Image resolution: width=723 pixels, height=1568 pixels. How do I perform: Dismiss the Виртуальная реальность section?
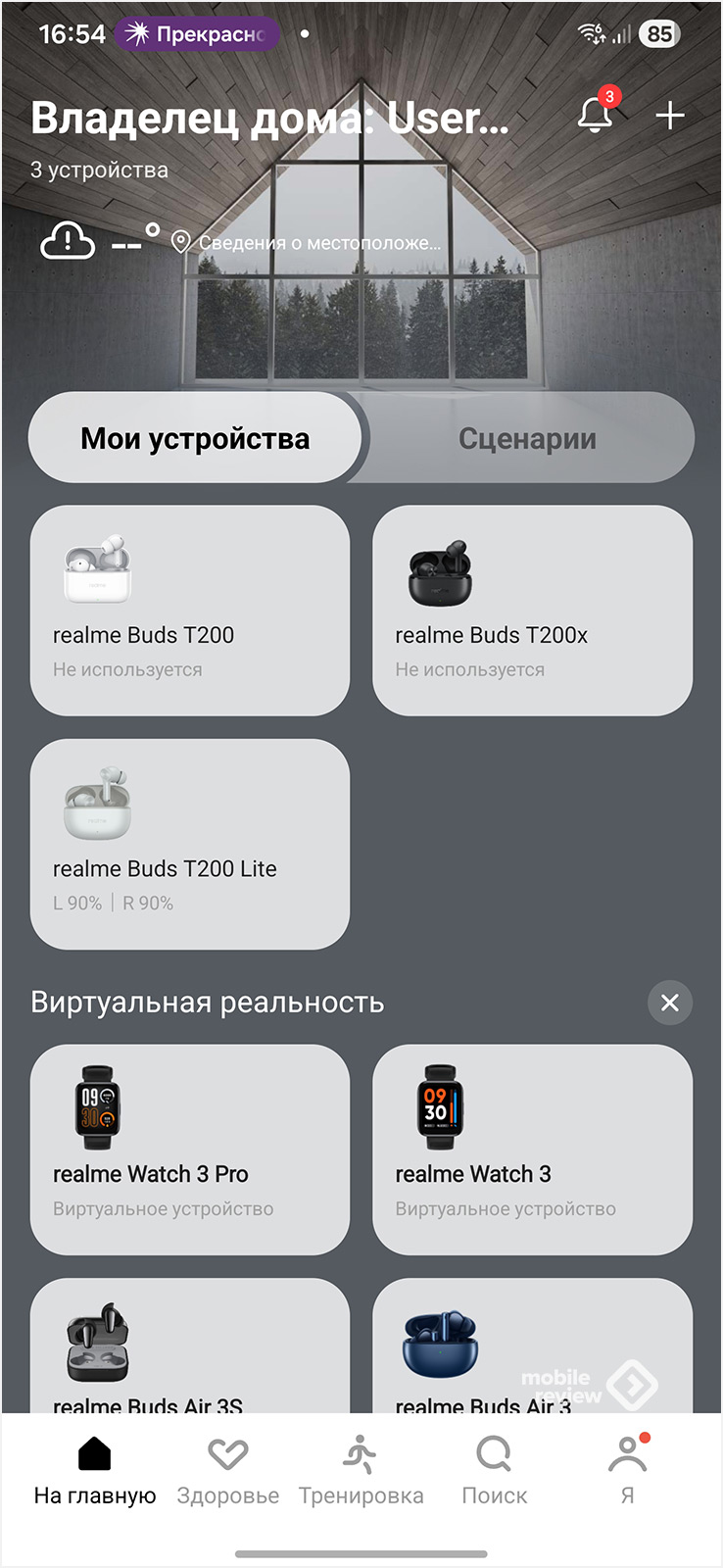[670, 1003]
